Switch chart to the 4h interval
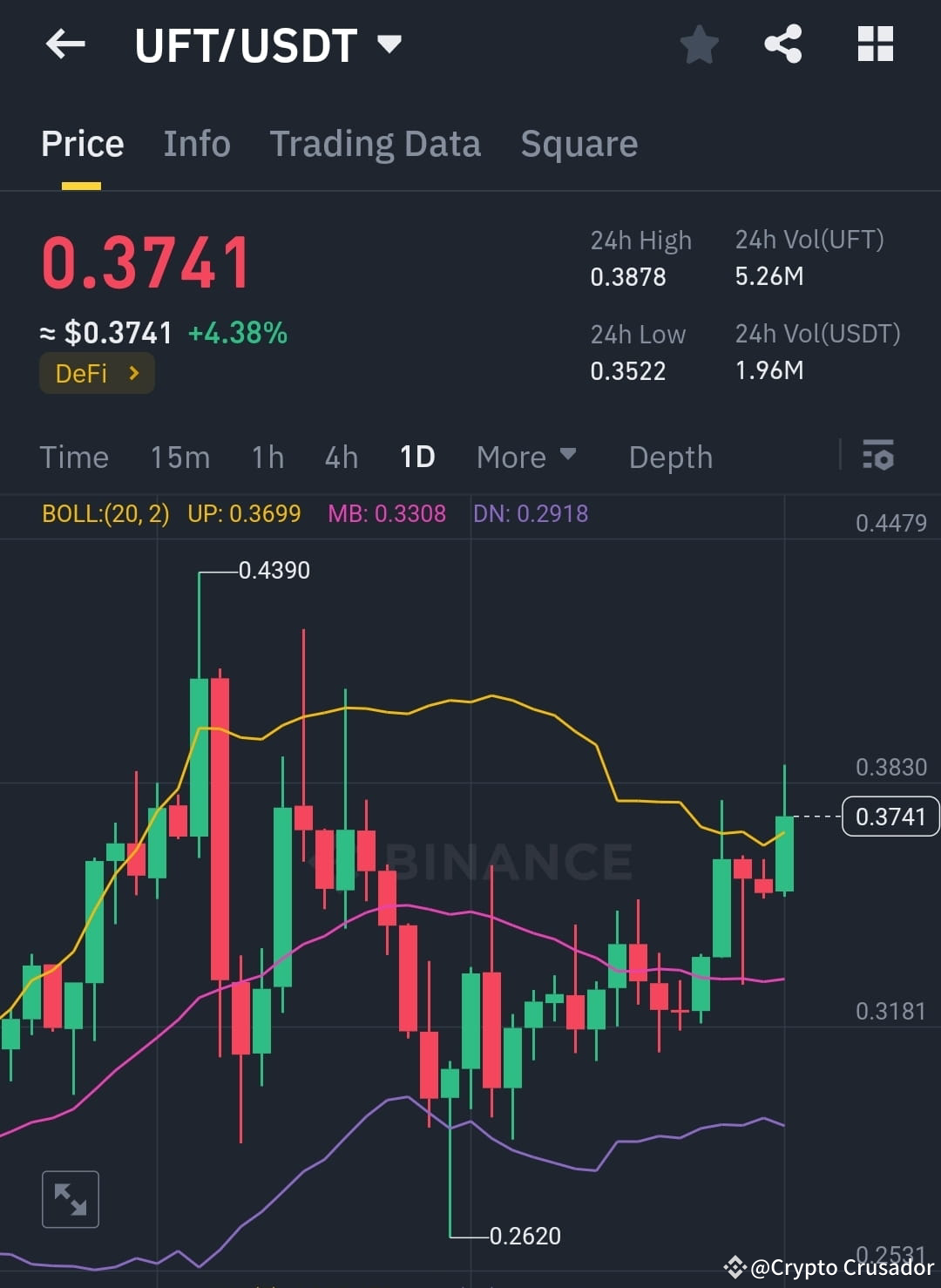The width and height of the screenshot is (941, 1288). (x=341, y=456)
